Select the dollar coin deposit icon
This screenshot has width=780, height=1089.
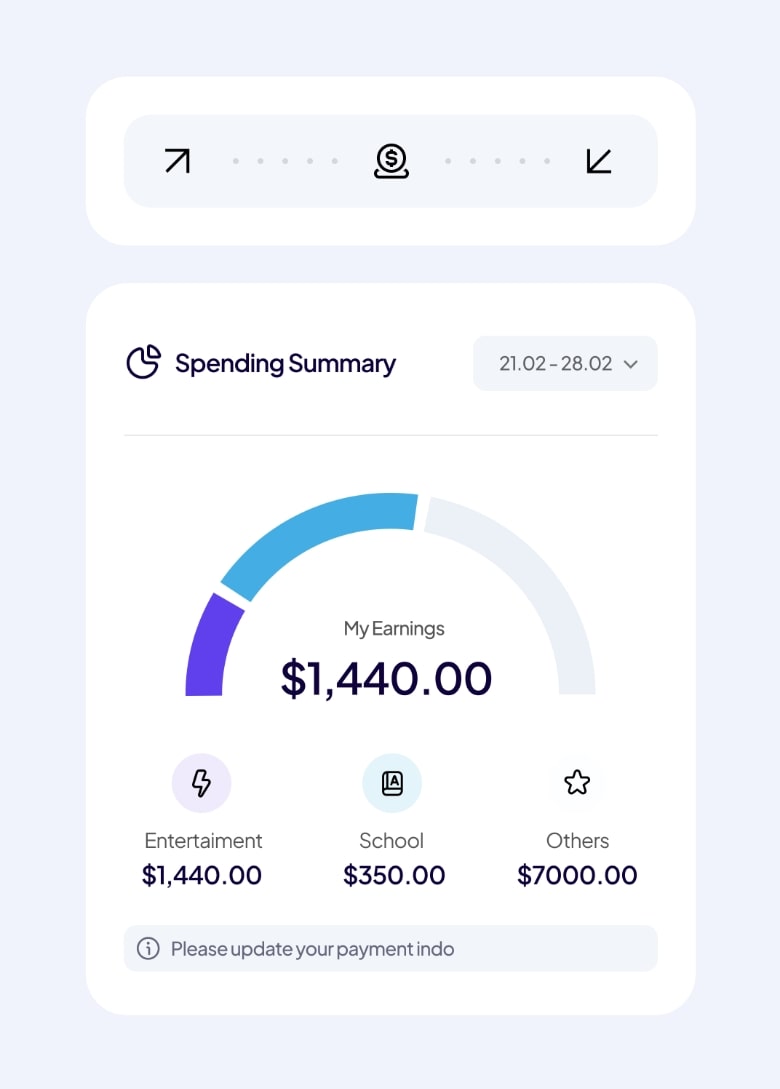pyautogui.click(x=390, y=160)
